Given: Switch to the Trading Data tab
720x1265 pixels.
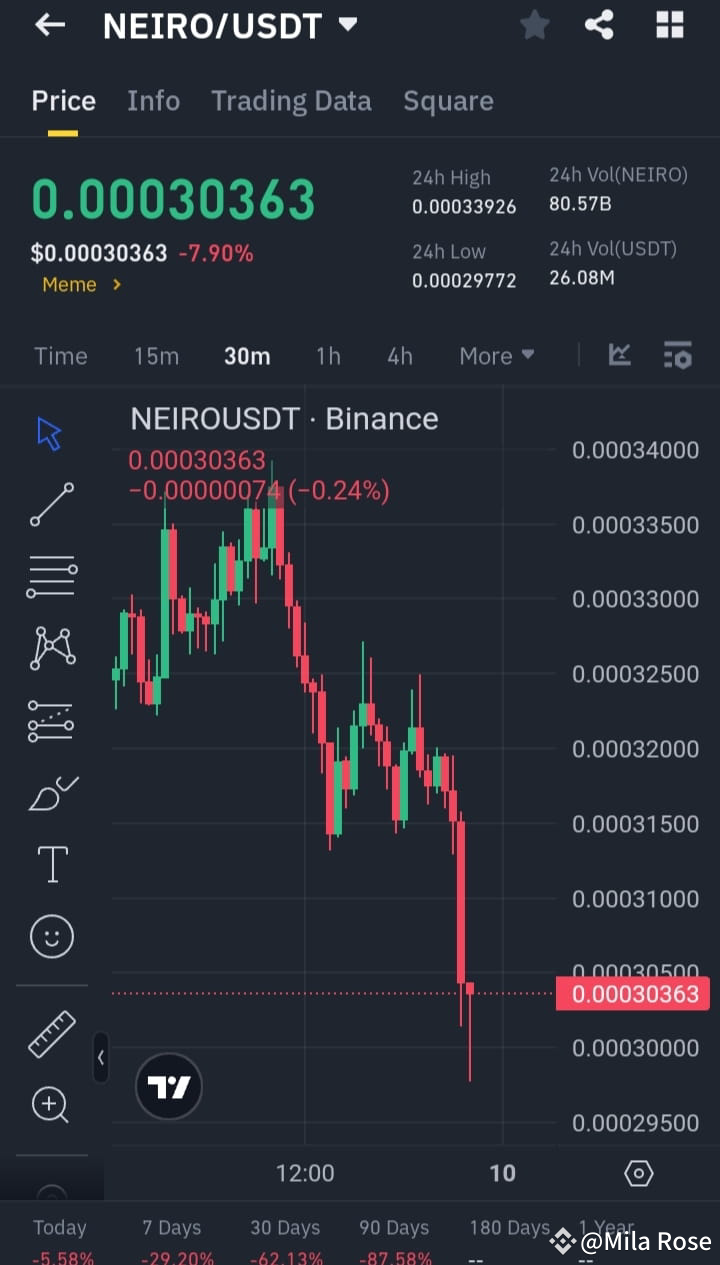Looking at the screenshot, I should click(291, 100).
